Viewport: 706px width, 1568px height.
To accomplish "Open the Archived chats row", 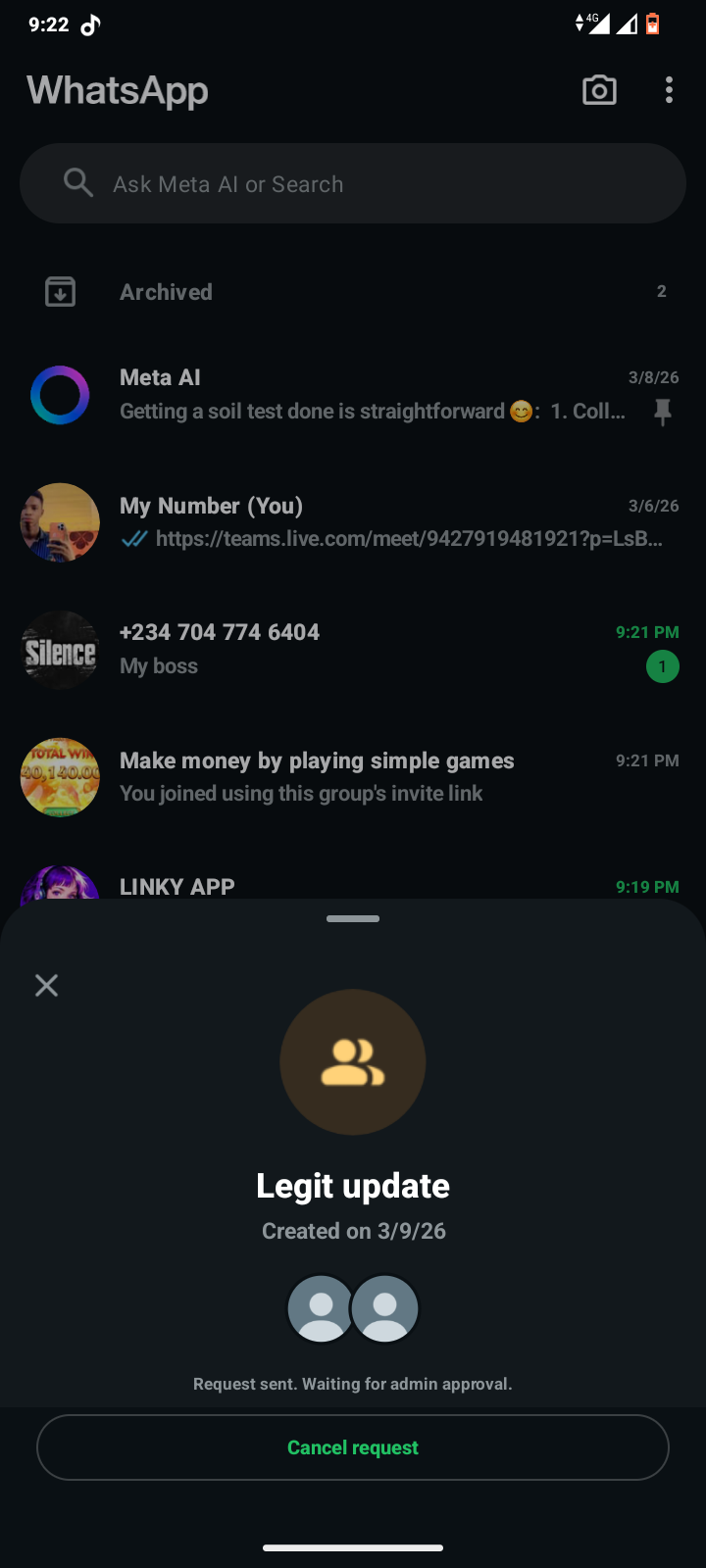I will pyautogui.click(x=353, y=292).
